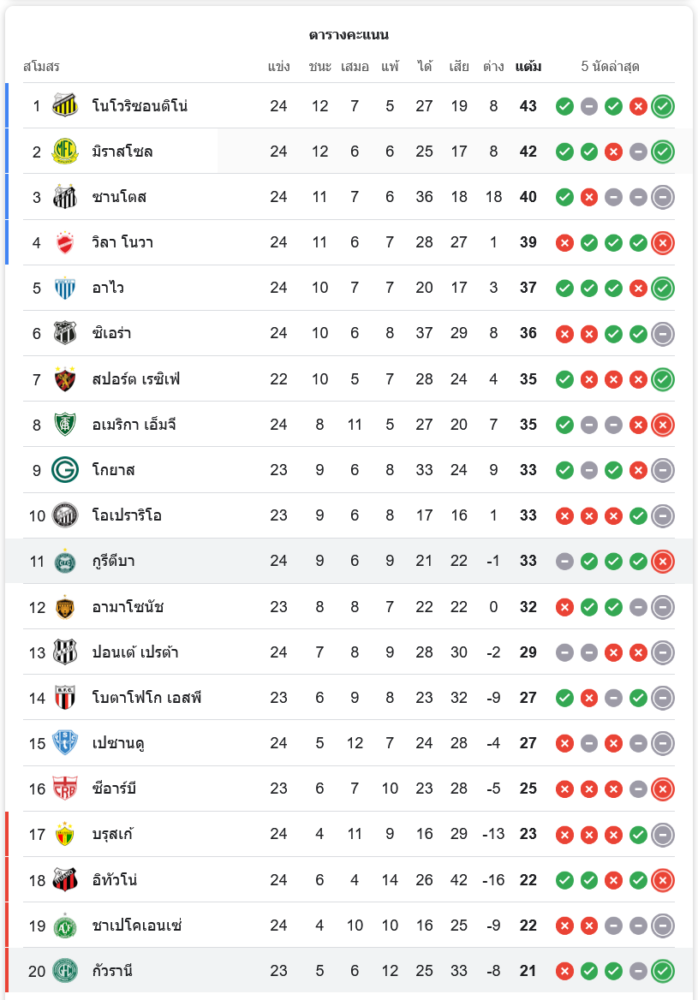The image size is (698, 1000).
Task: Select บรุสเก้ in the standings
Action: 113,834
